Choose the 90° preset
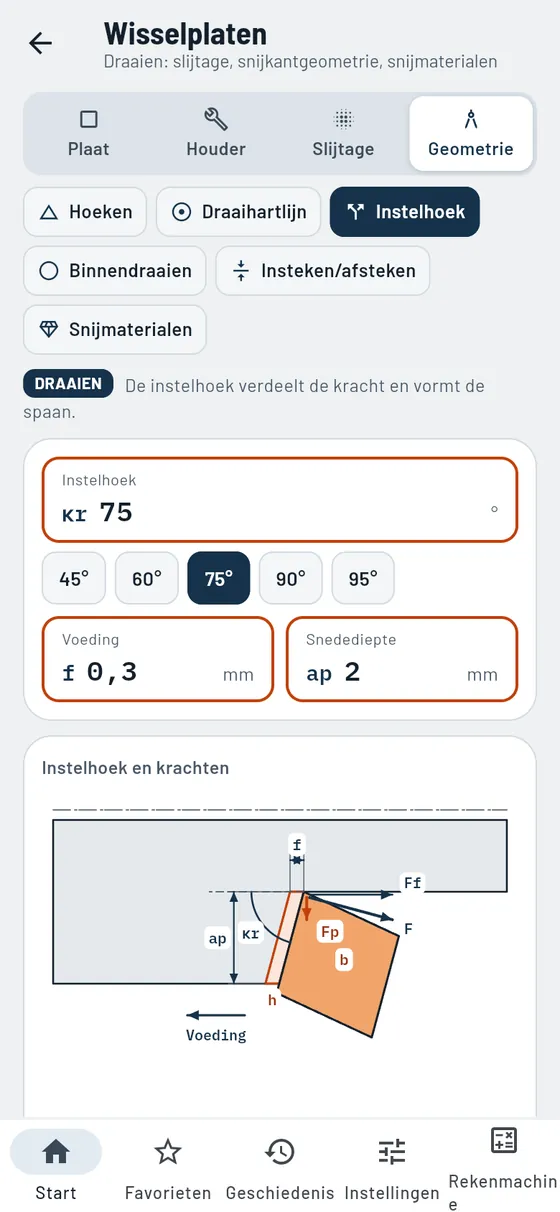560x1212 pixels. pyautogui.click(x=291, y=578)
